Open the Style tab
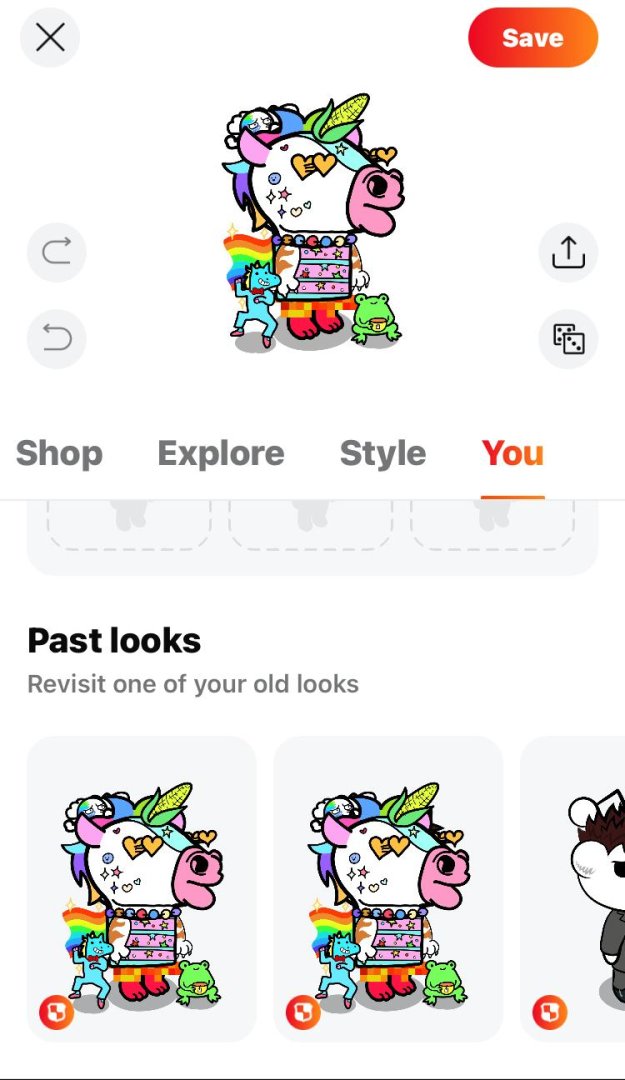Image resolution: width=625 pixels, height=1080 pixels. (383, 453)
